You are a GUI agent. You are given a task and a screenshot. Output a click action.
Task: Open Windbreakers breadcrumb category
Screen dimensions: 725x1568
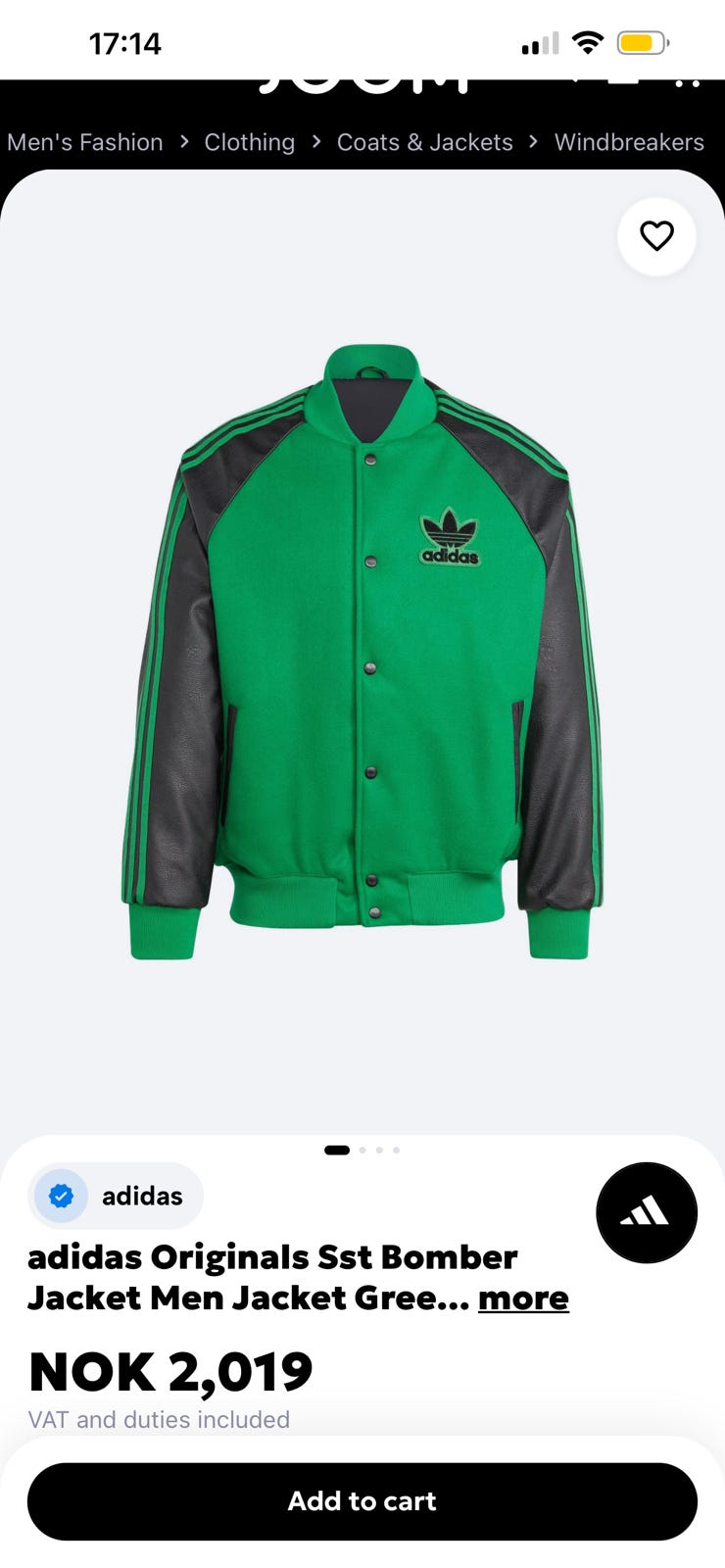pos(629,142)
